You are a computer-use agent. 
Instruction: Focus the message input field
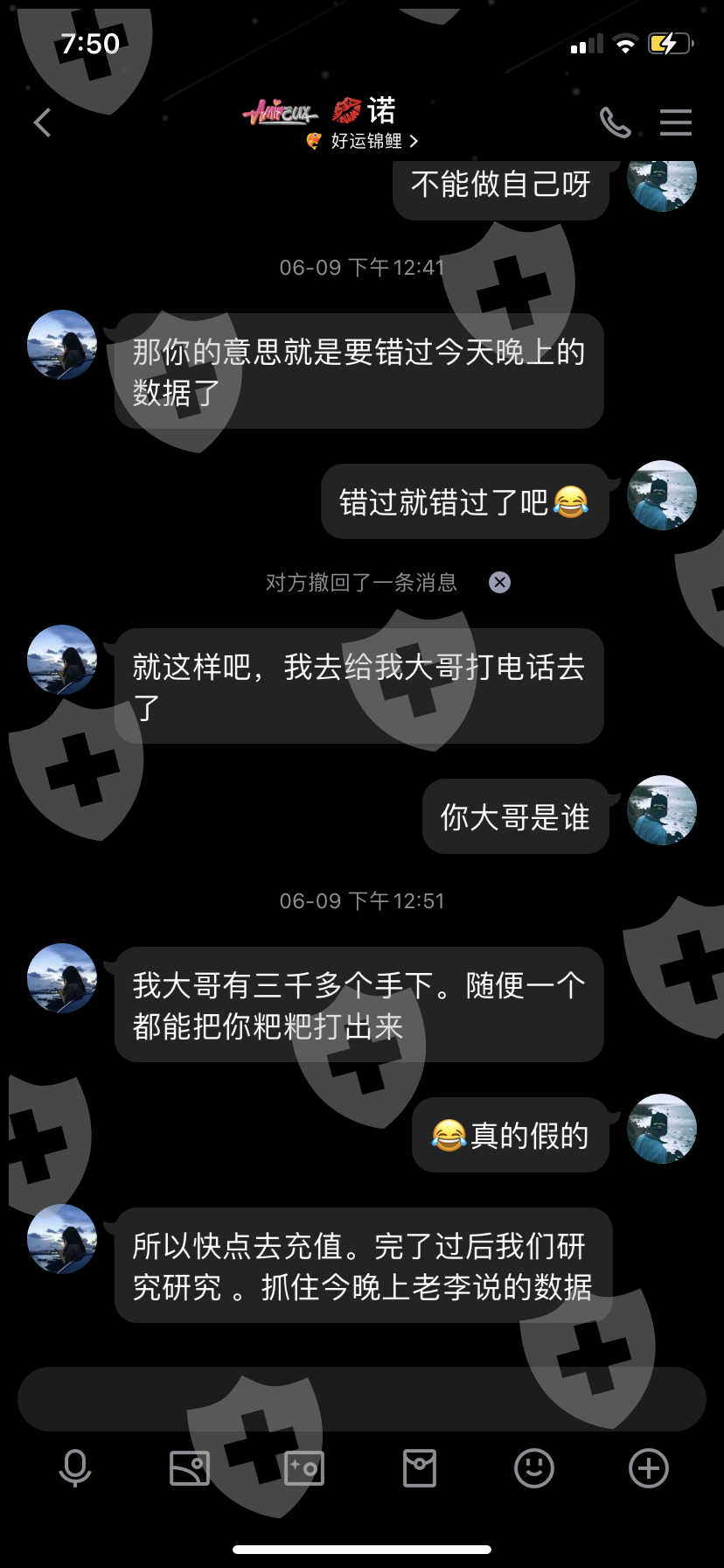point(362,1399)
